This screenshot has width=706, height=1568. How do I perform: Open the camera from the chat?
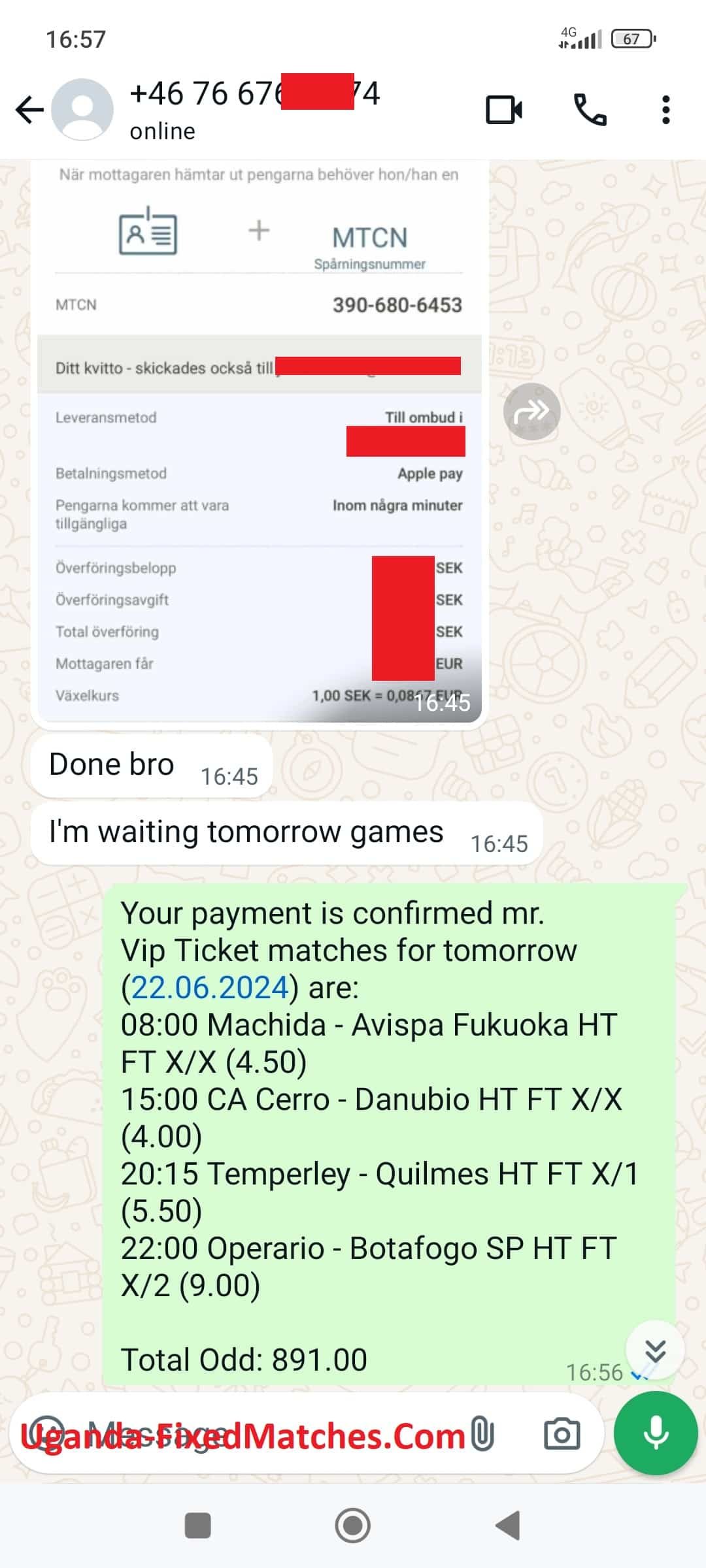562,1435
